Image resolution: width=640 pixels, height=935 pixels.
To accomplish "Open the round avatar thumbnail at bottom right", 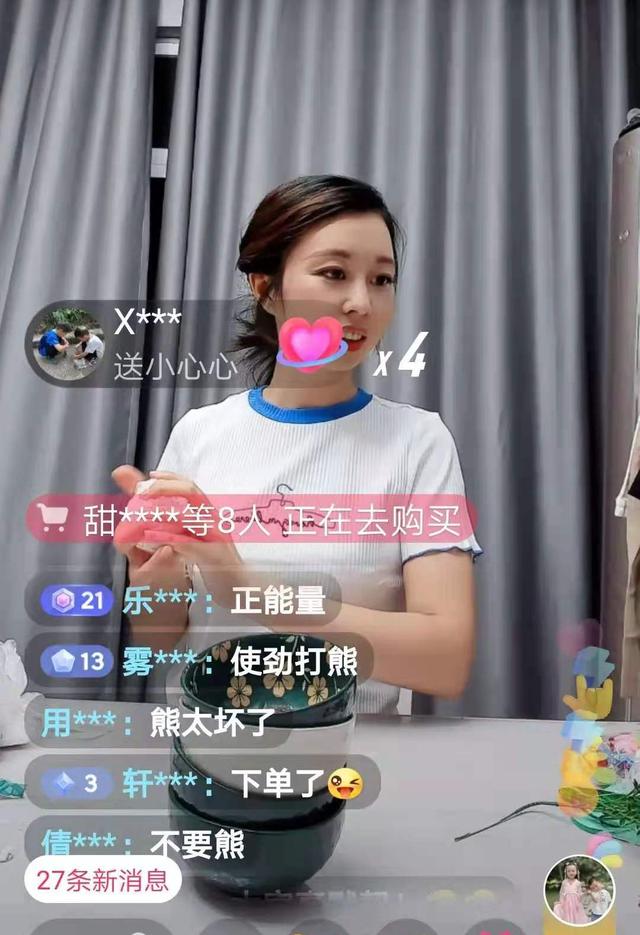I will (x=579, y=889).
